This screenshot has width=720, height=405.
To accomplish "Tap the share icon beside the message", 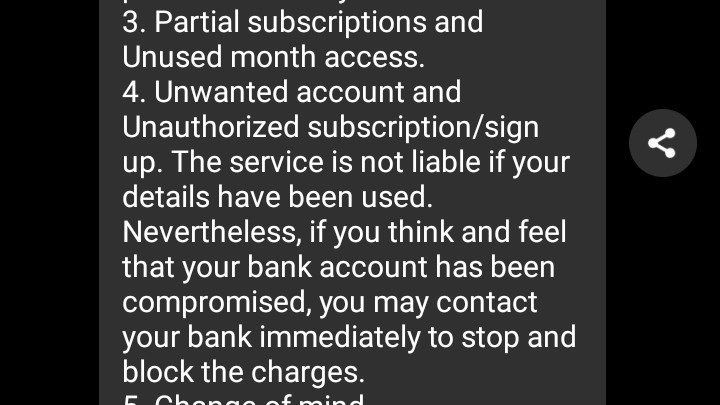I will click(662, 143).
